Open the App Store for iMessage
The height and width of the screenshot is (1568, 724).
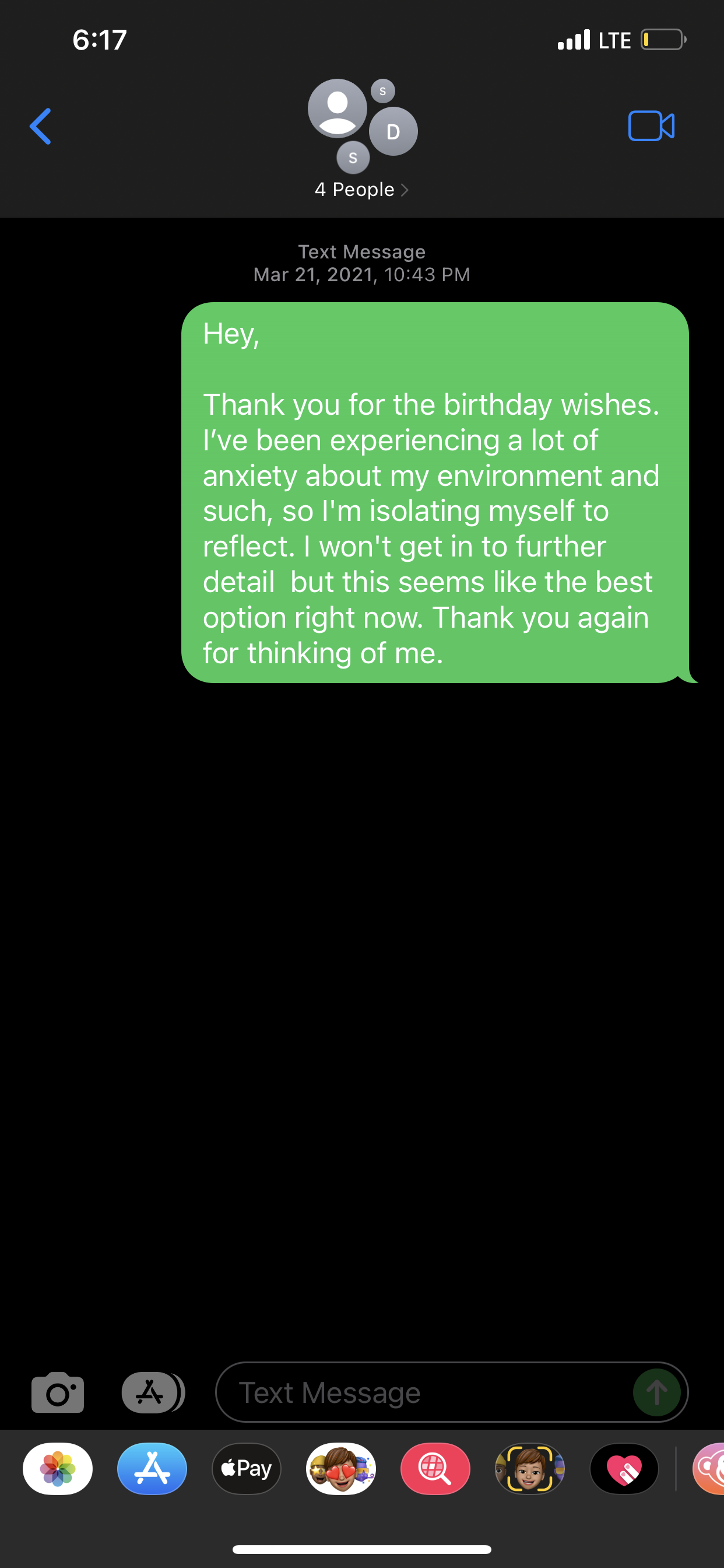point(152,1469)
